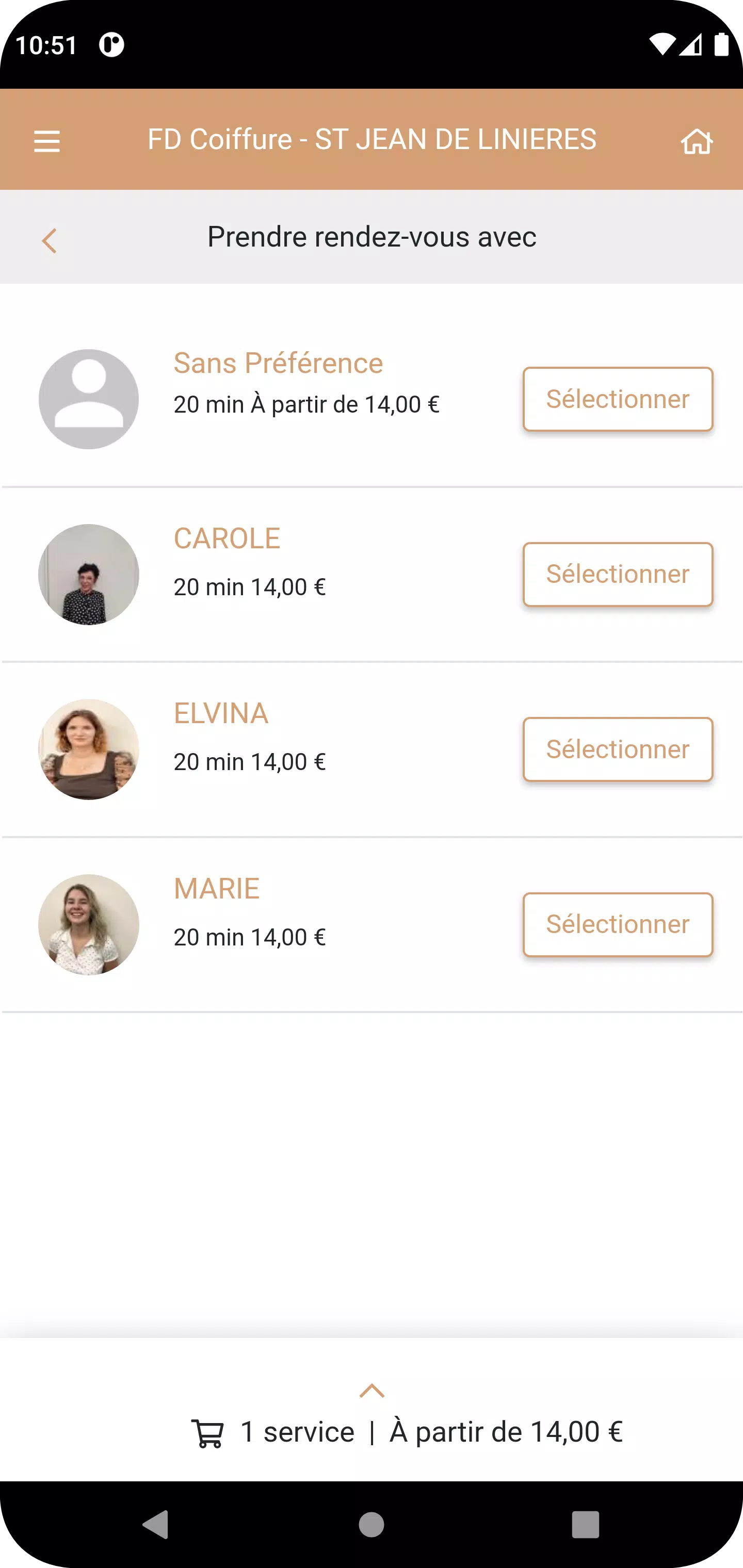Screen dimensions: 743x1568
Task: Tap ELVINA's profile photo
Action: coord(88,749)
